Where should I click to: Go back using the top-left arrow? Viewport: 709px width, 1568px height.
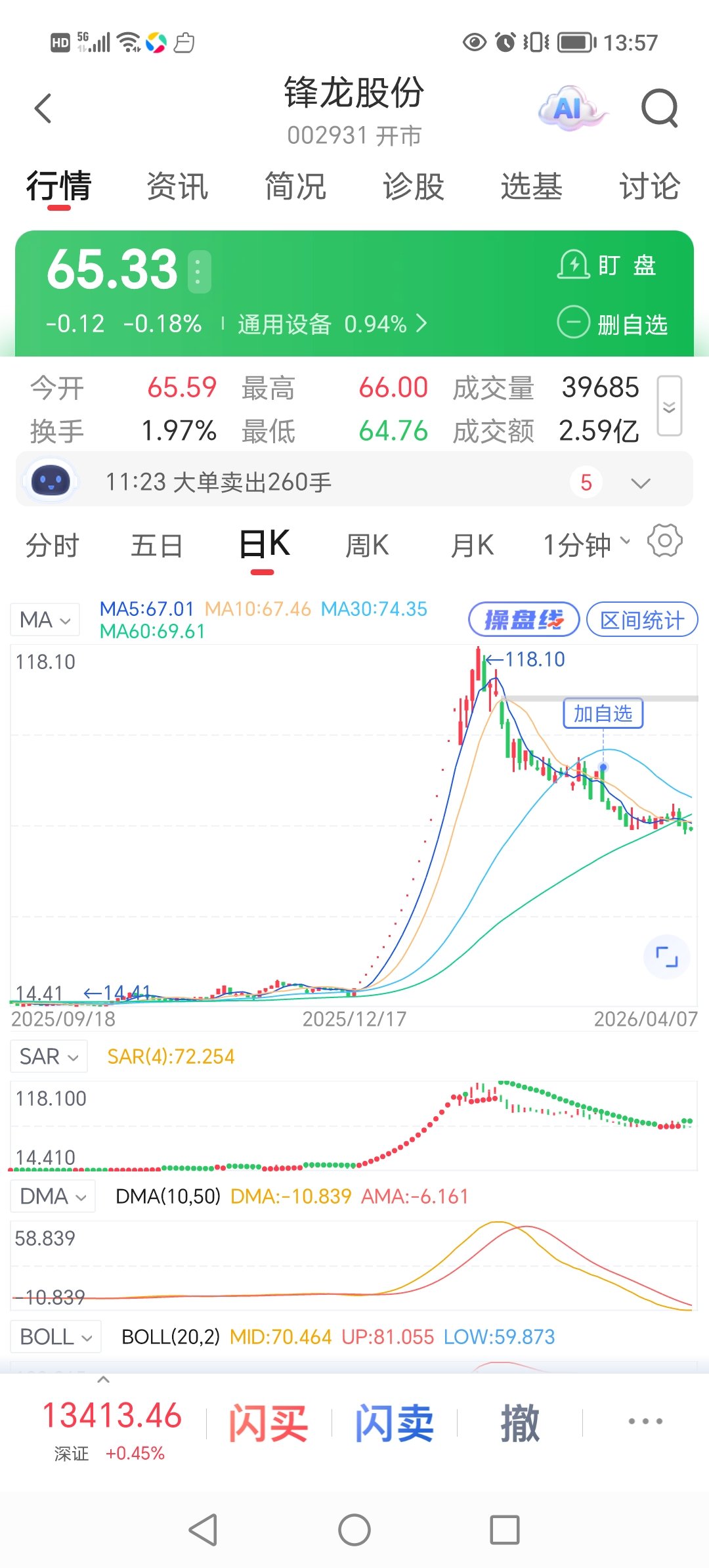point(43,108)
